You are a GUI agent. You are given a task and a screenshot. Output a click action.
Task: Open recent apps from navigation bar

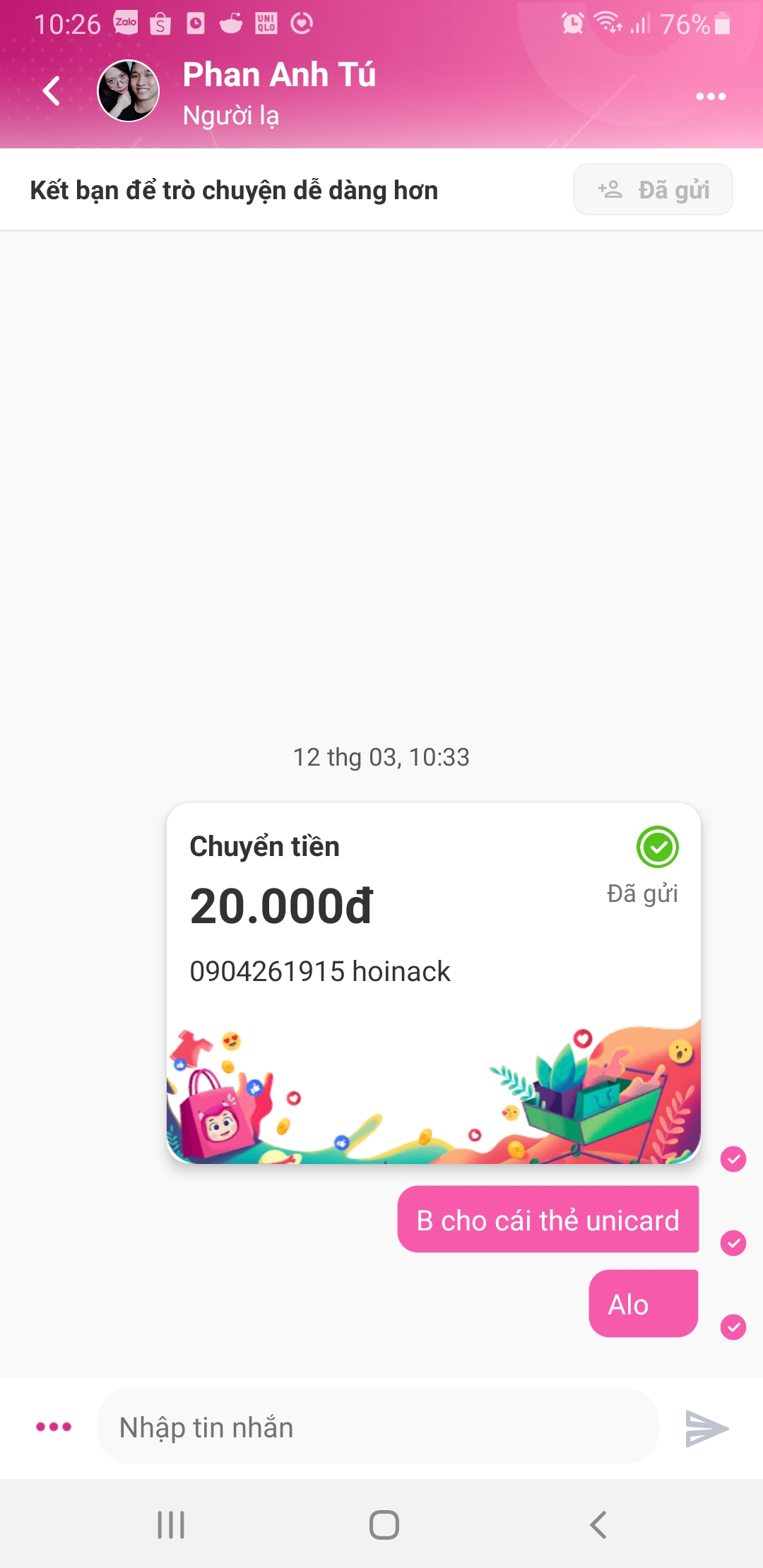pos(171,1524)
